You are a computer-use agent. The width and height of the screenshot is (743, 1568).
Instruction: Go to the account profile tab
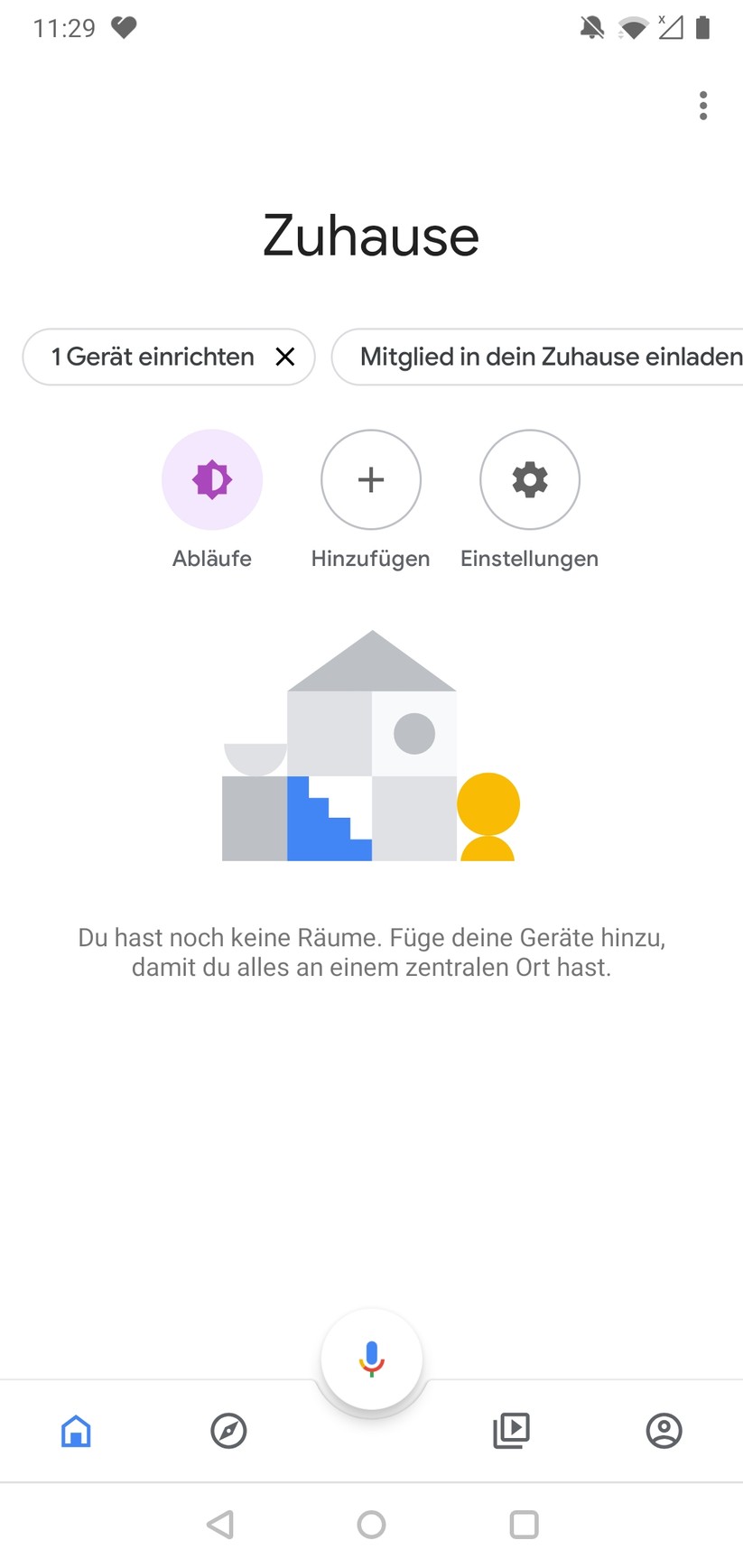click(664, 1431)
